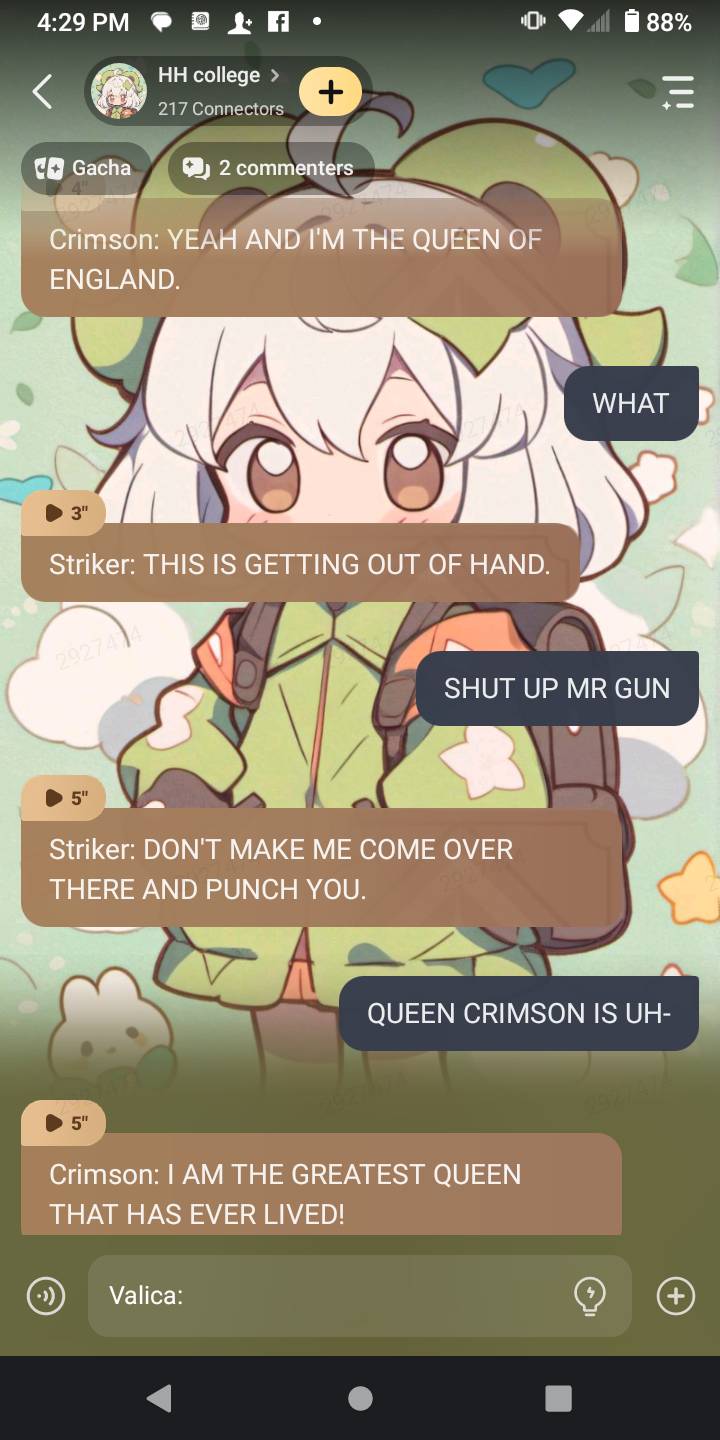The image size is (720, 1440).
Task: Tap the lightbulb suggestion icon
Action: (x=589, y=1296)
